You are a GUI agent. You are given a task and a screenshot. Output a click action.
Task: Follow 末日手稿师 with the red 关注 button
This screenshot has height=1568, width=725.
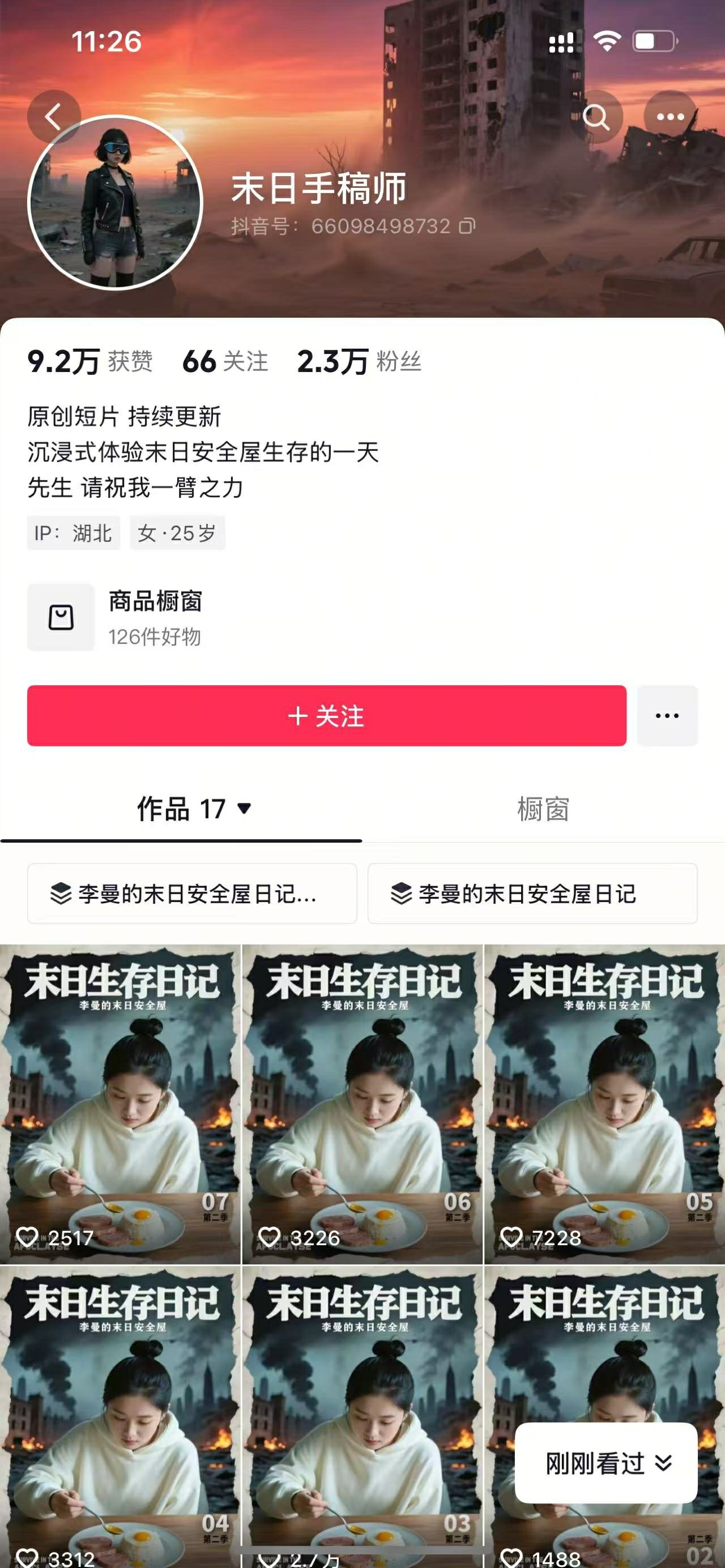click(326, 716)
